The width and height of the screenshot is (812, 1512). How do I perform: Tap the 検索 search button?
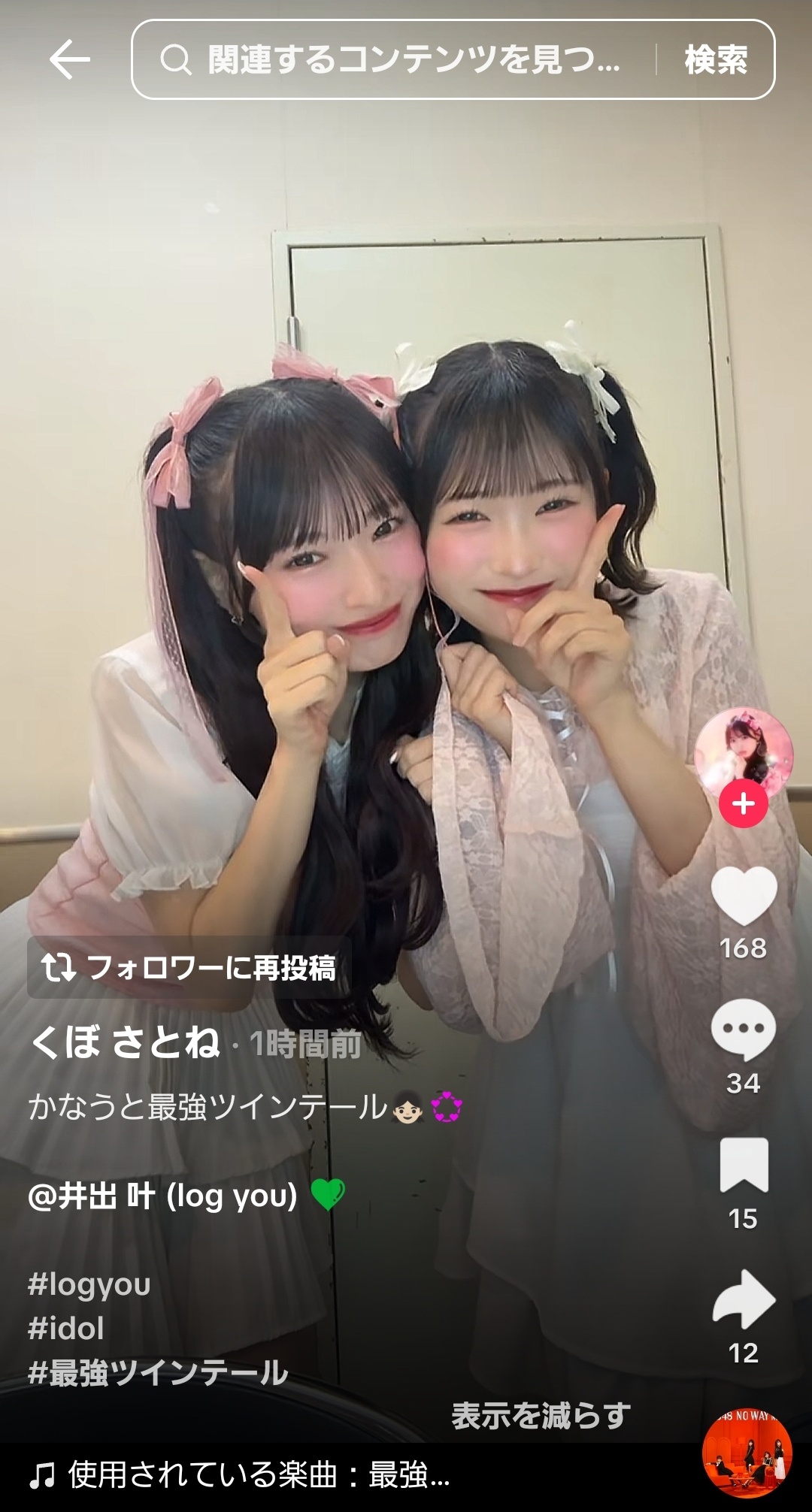pos(716,60)
